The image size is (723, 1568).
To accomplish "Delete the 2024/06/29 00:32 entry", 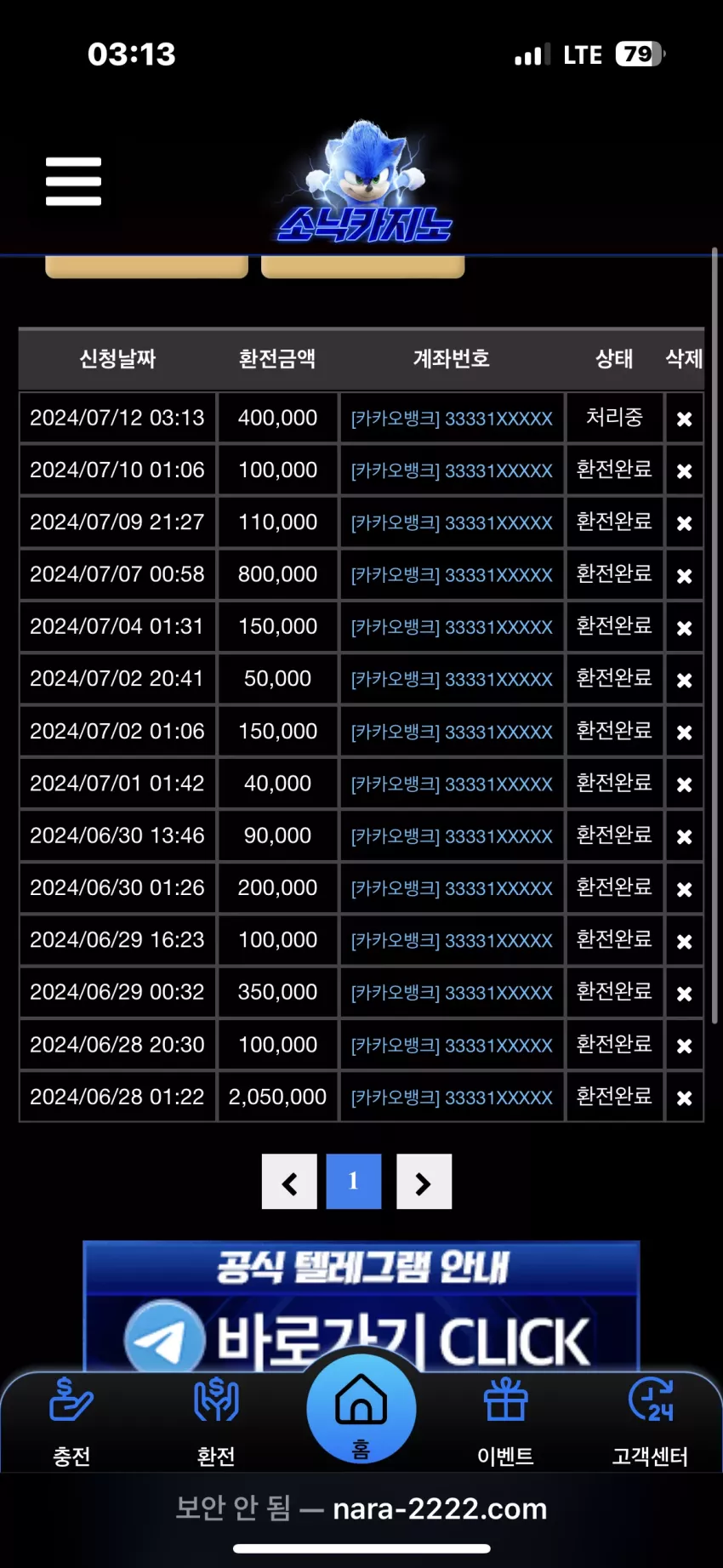I will [x=684, y=993].
